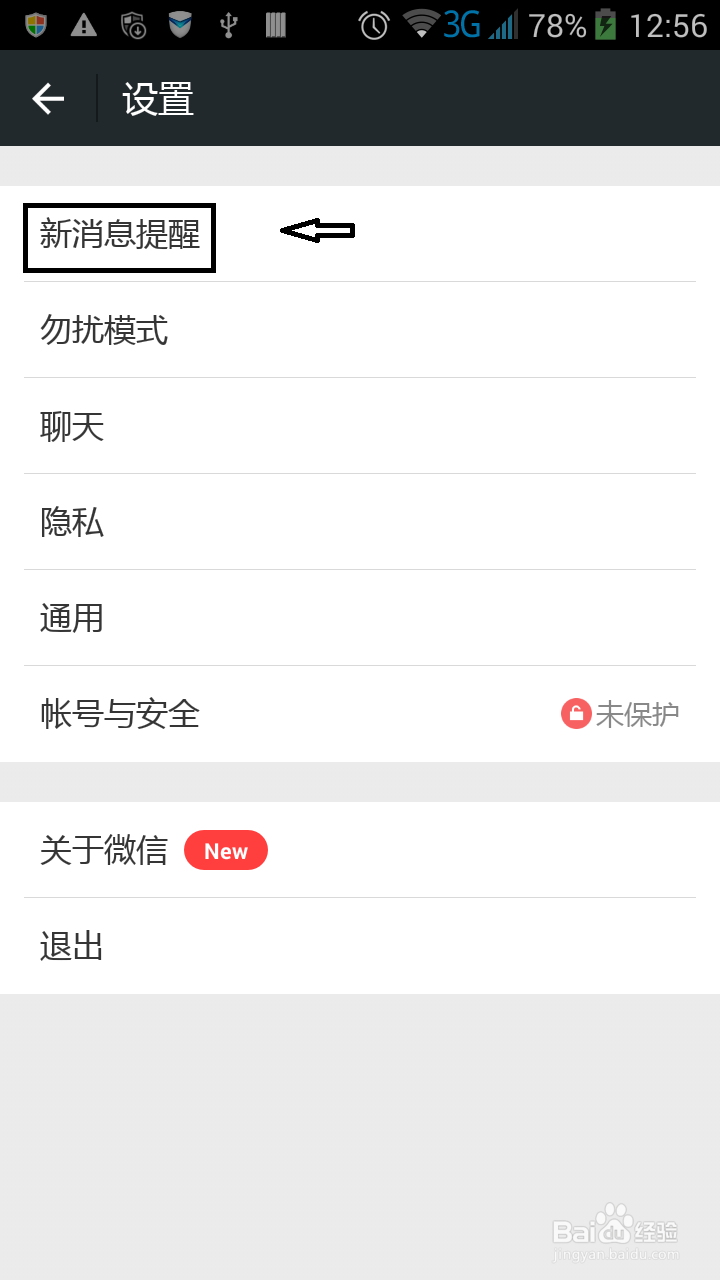Tap 退出 to log out
Screen dimensions: 720x1280
point(71,945)
